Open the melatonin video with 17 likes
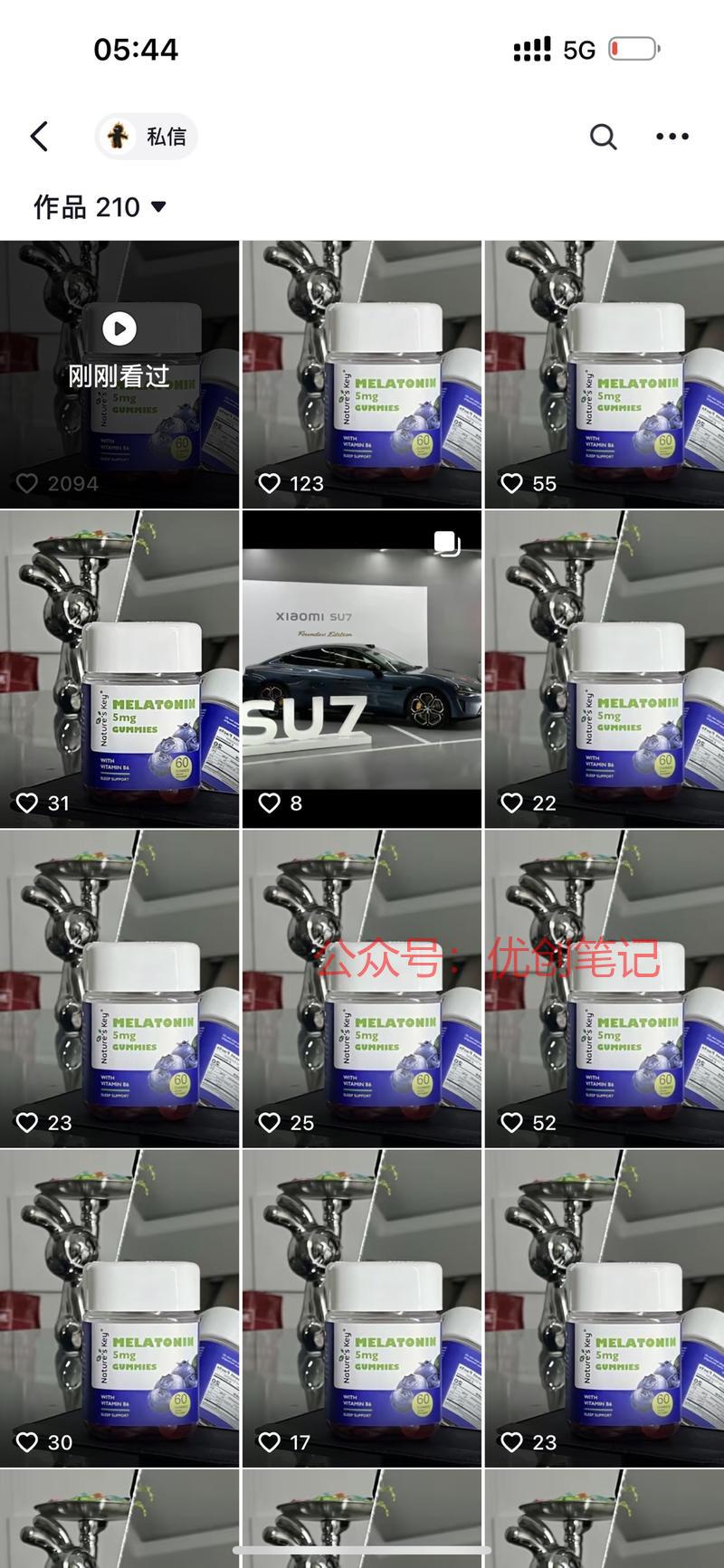The height and width of the screenshot is (1568, 724). 362,1307
